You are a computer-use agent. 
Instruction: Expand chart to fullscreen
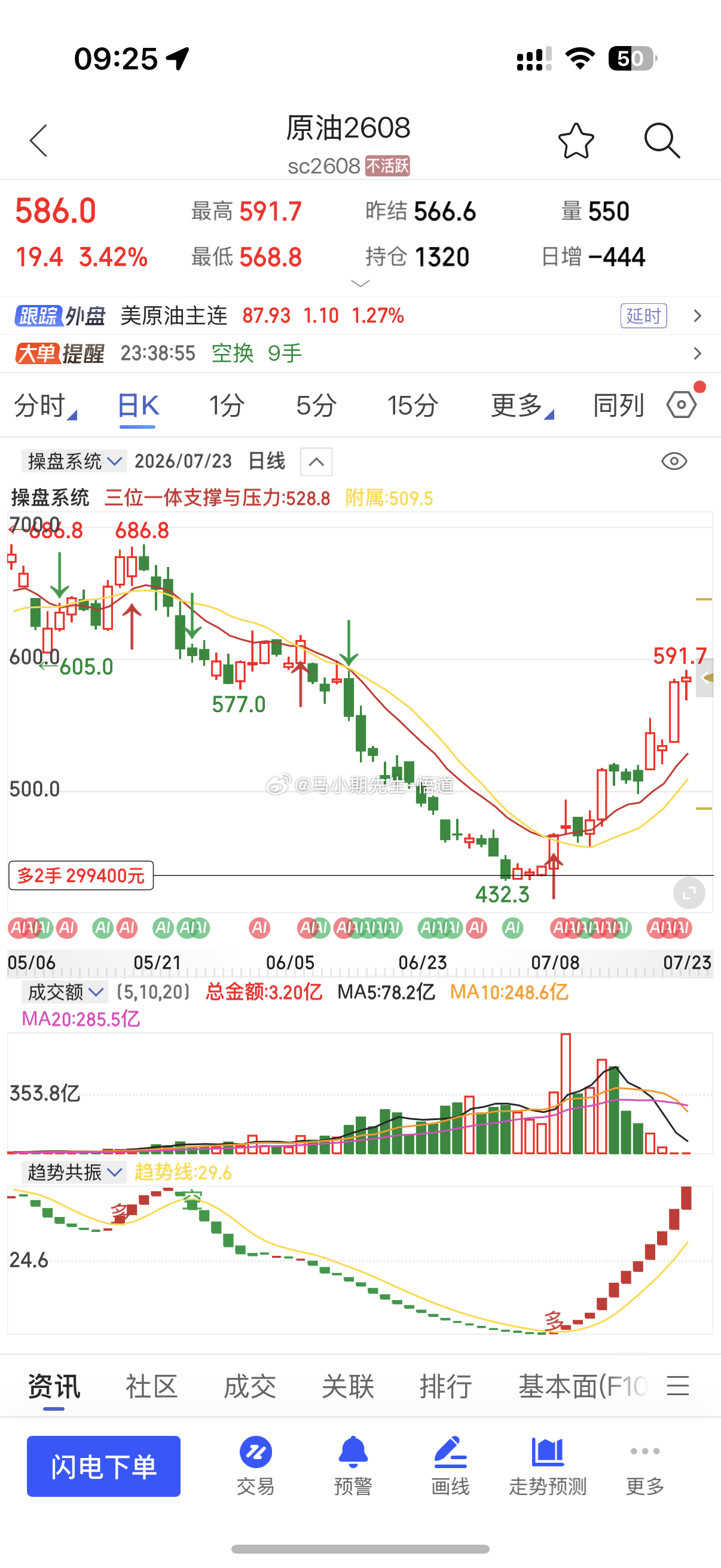689,893
